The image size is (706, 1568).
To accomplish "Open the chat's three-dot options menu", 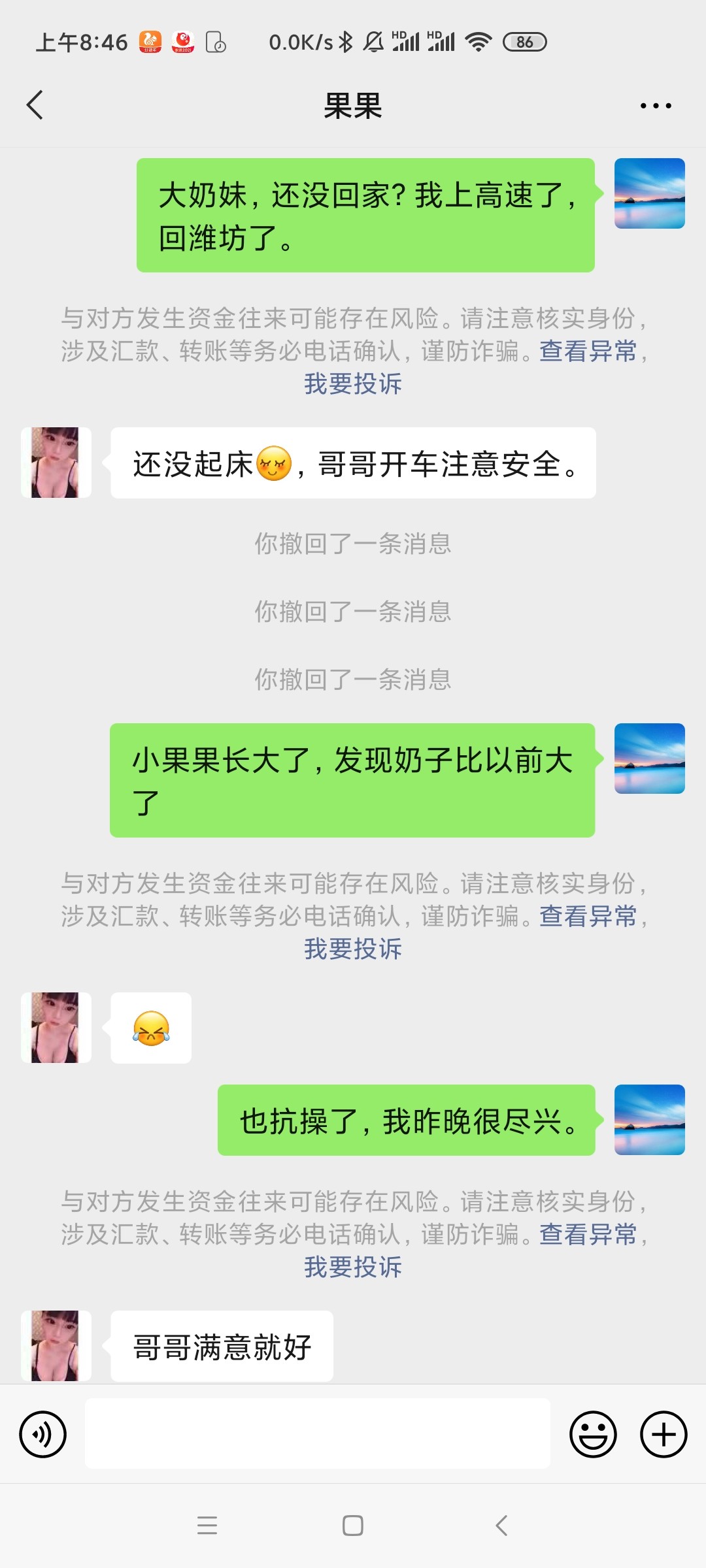I will tap(656, 105).
